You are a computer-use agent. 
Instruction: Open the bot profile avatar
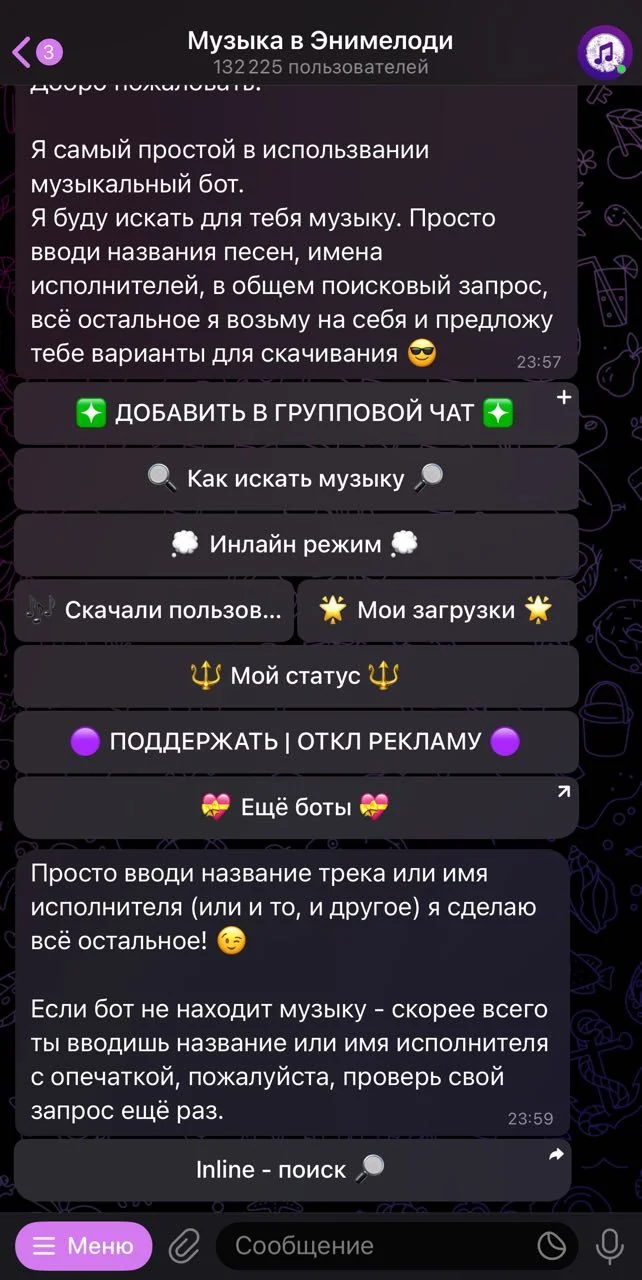click(604, 52)
